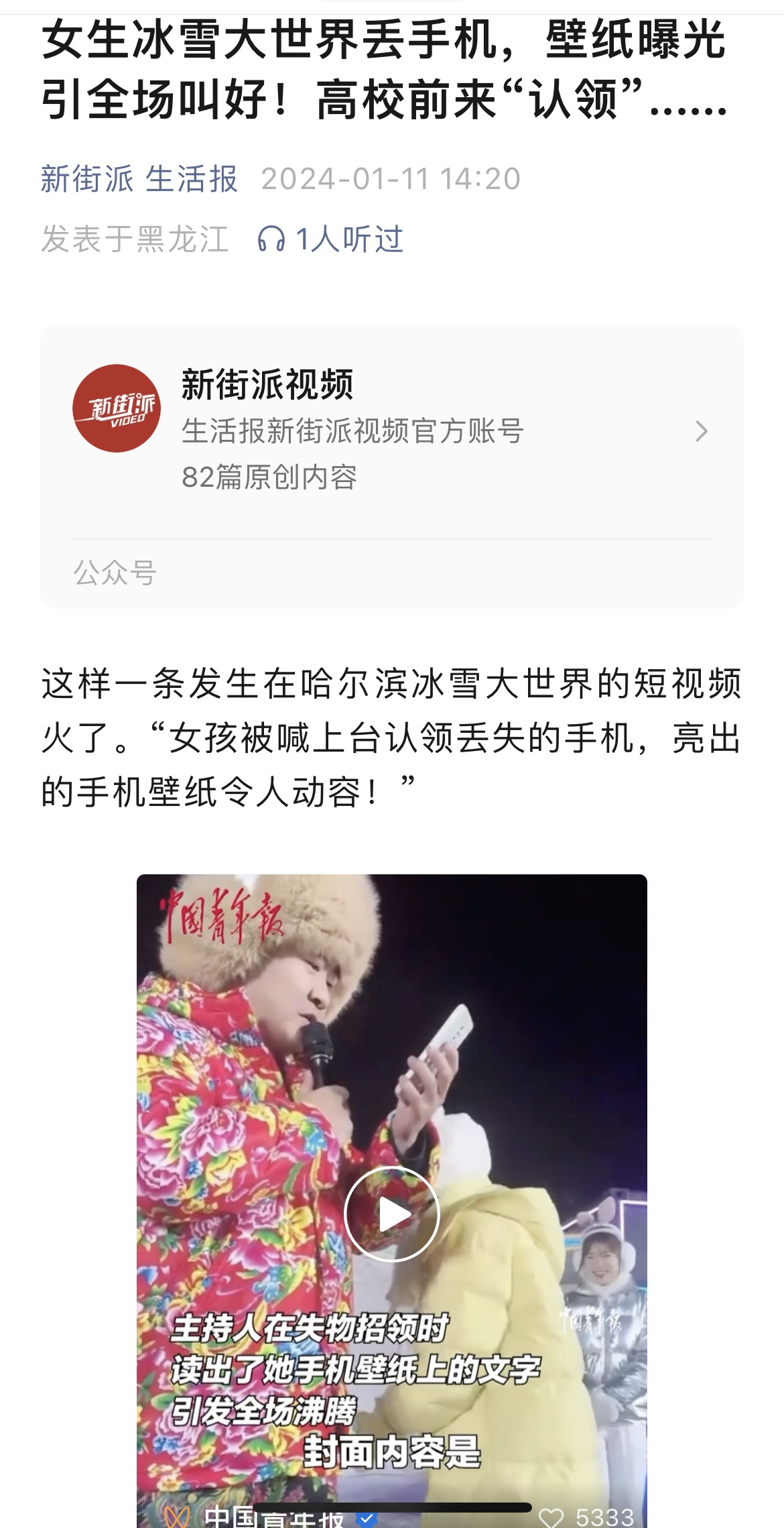
Task: Play the embedded video
Action: 392,1214
